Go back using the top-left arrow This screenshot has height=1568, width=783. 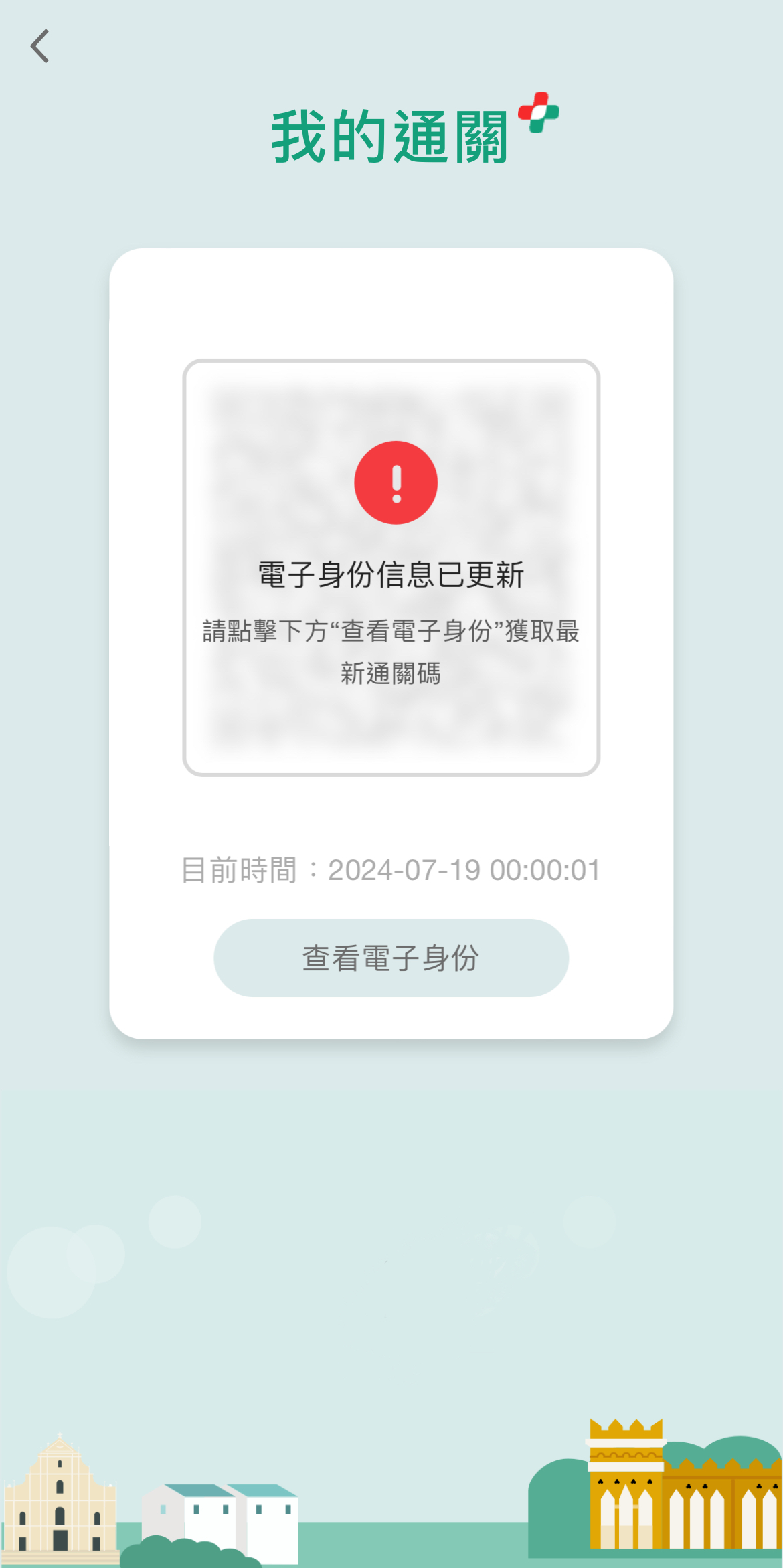click(x=40, y=46)
